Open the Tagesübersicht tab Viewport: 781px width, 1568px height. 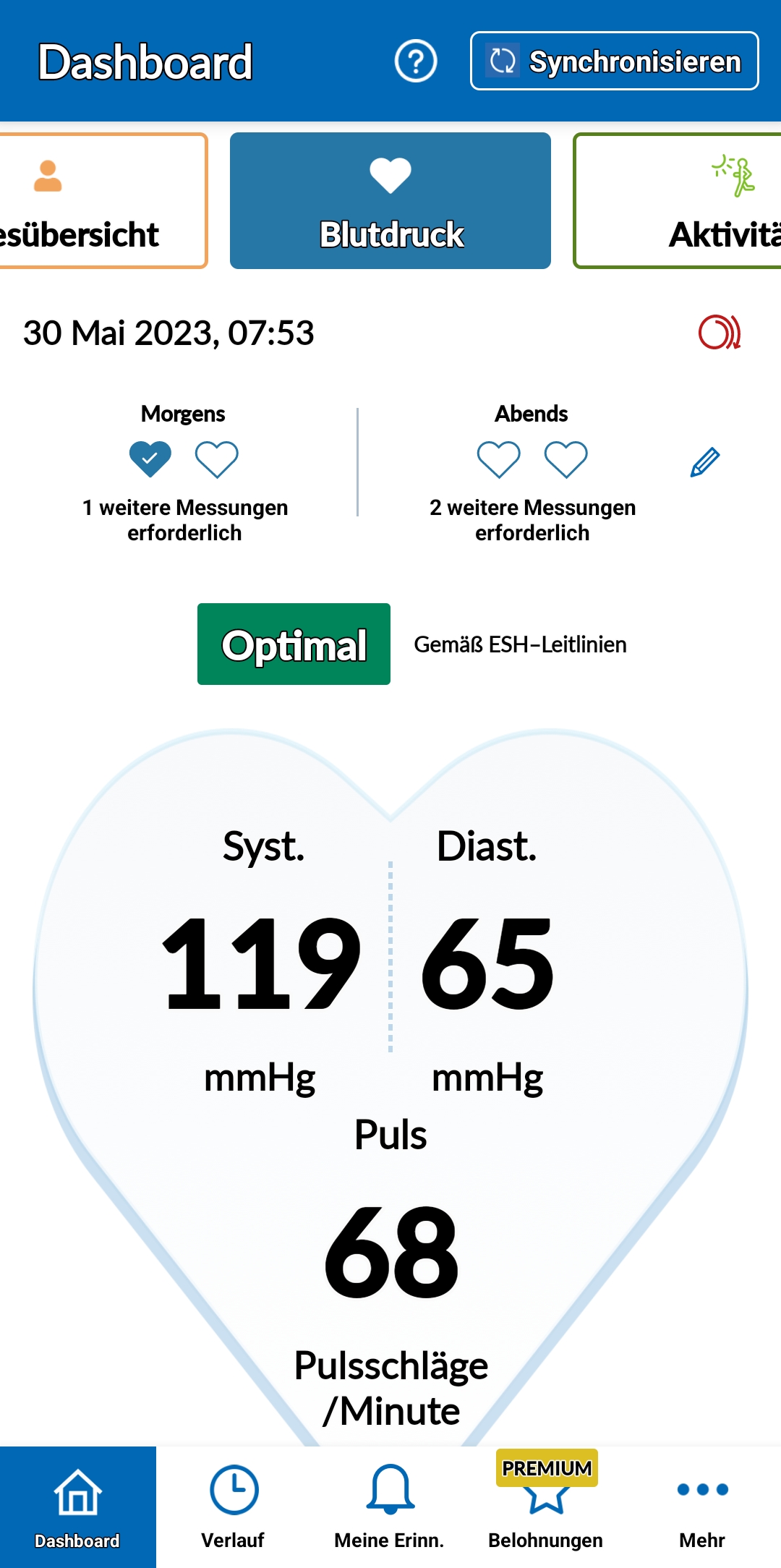click(101, 200)
